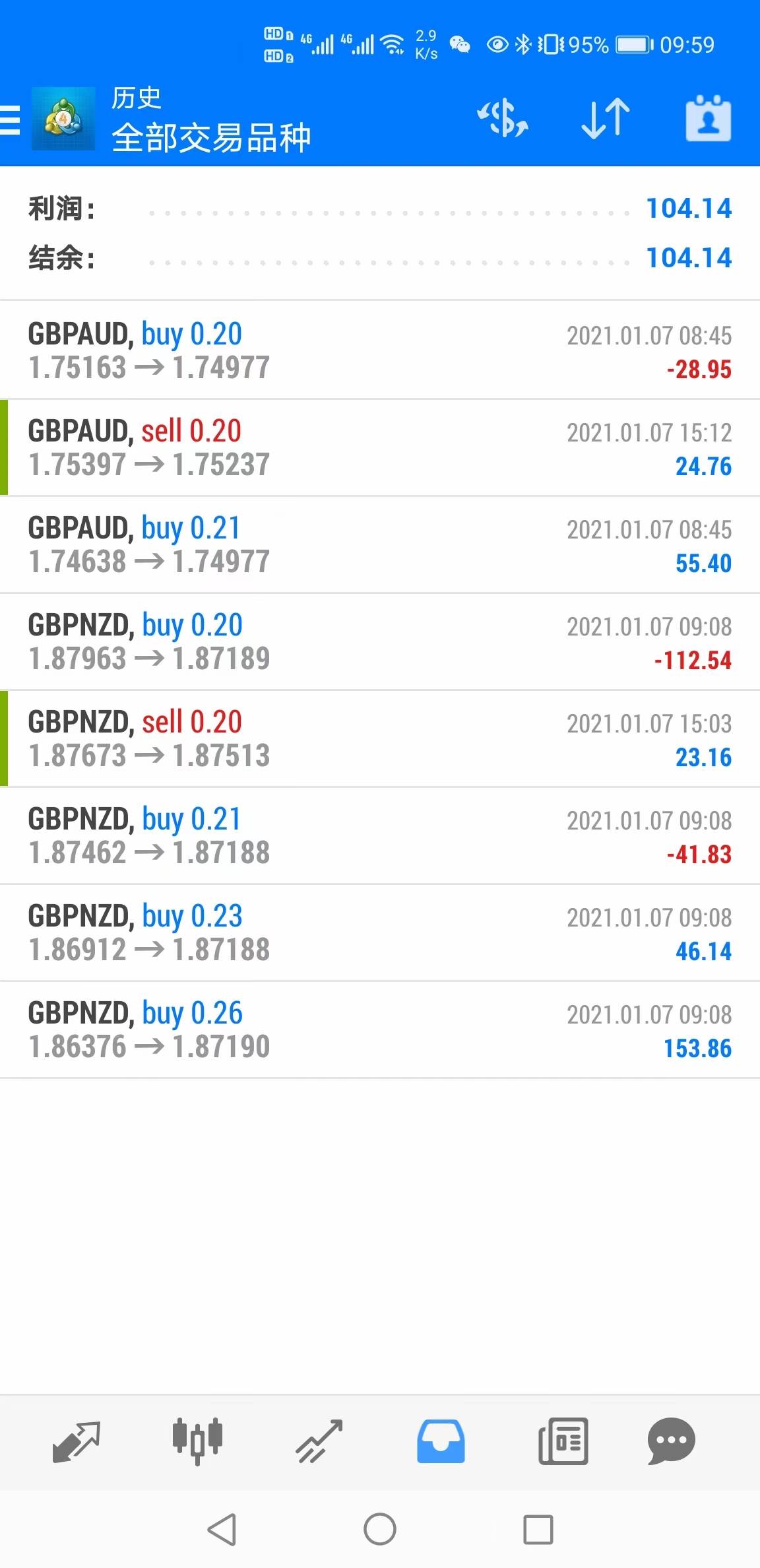This screenshot has height=1568, width=760.
Task: Switch to the candlestick Chart tab
Action: click(x=197, y=1441)
